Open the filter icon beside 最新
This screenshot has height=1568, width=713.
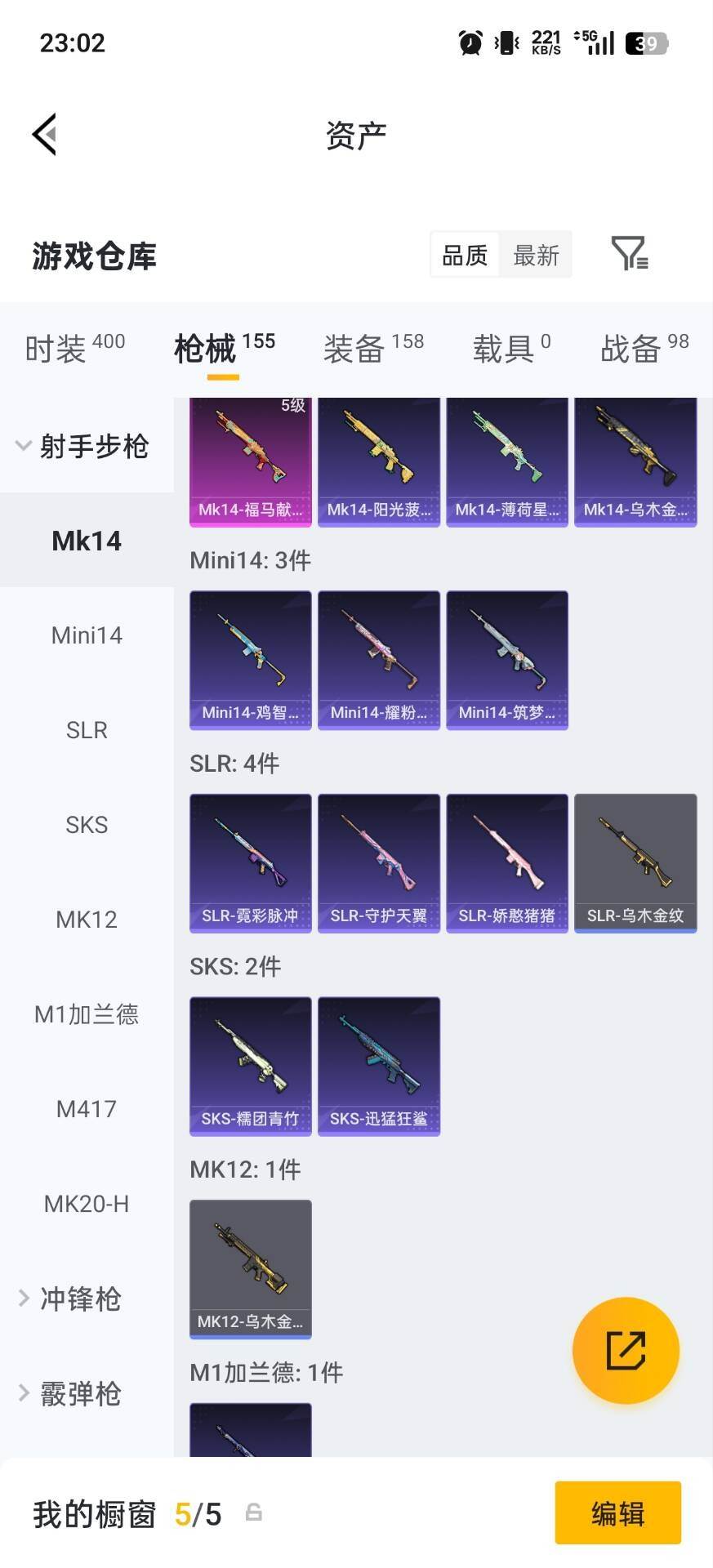click(629, 254)
